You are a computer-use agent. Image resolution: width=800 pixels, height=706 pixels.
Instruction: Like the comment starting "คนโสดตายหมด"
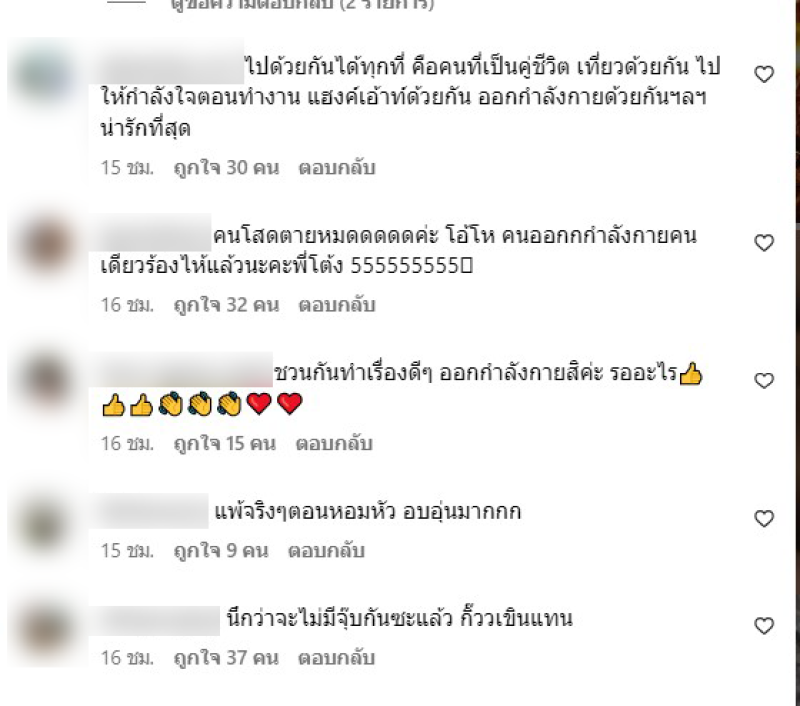[764, 243]
